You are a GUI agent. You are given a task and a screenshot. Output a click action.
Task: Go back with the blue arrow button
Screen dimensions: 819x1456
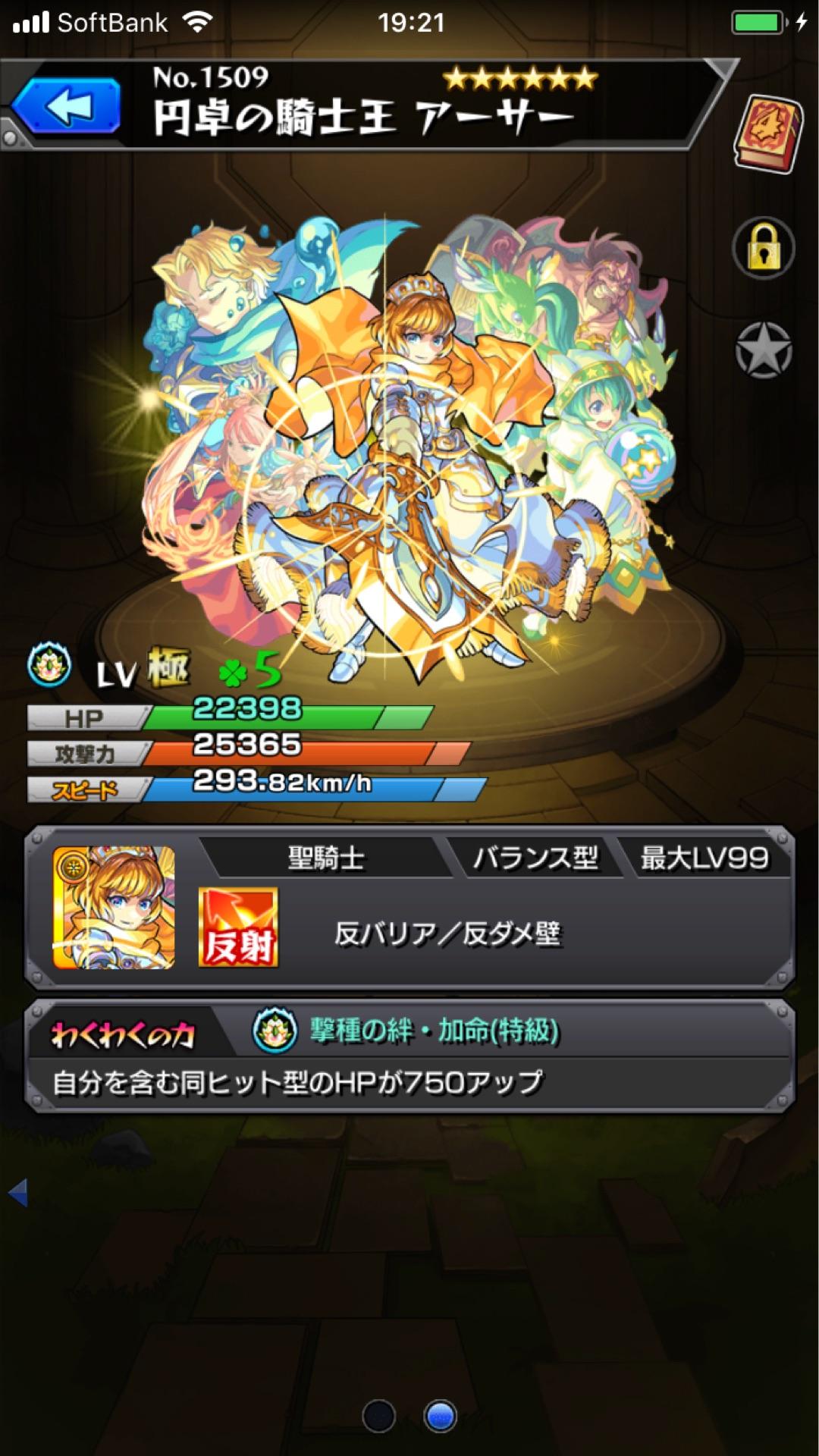[x=67, y=107]
